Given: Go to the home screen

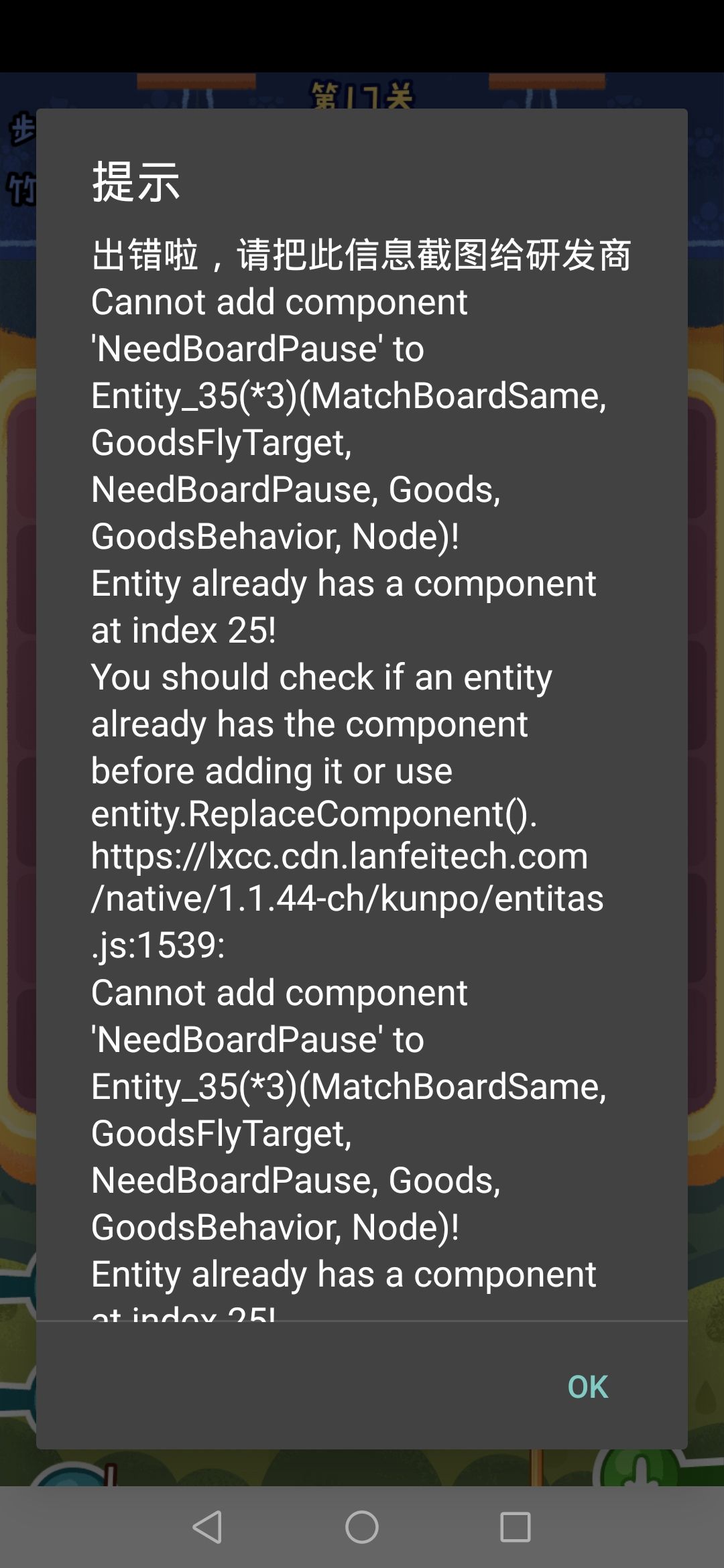Looking at the screenshot, I should click(x=362, y=1527).
